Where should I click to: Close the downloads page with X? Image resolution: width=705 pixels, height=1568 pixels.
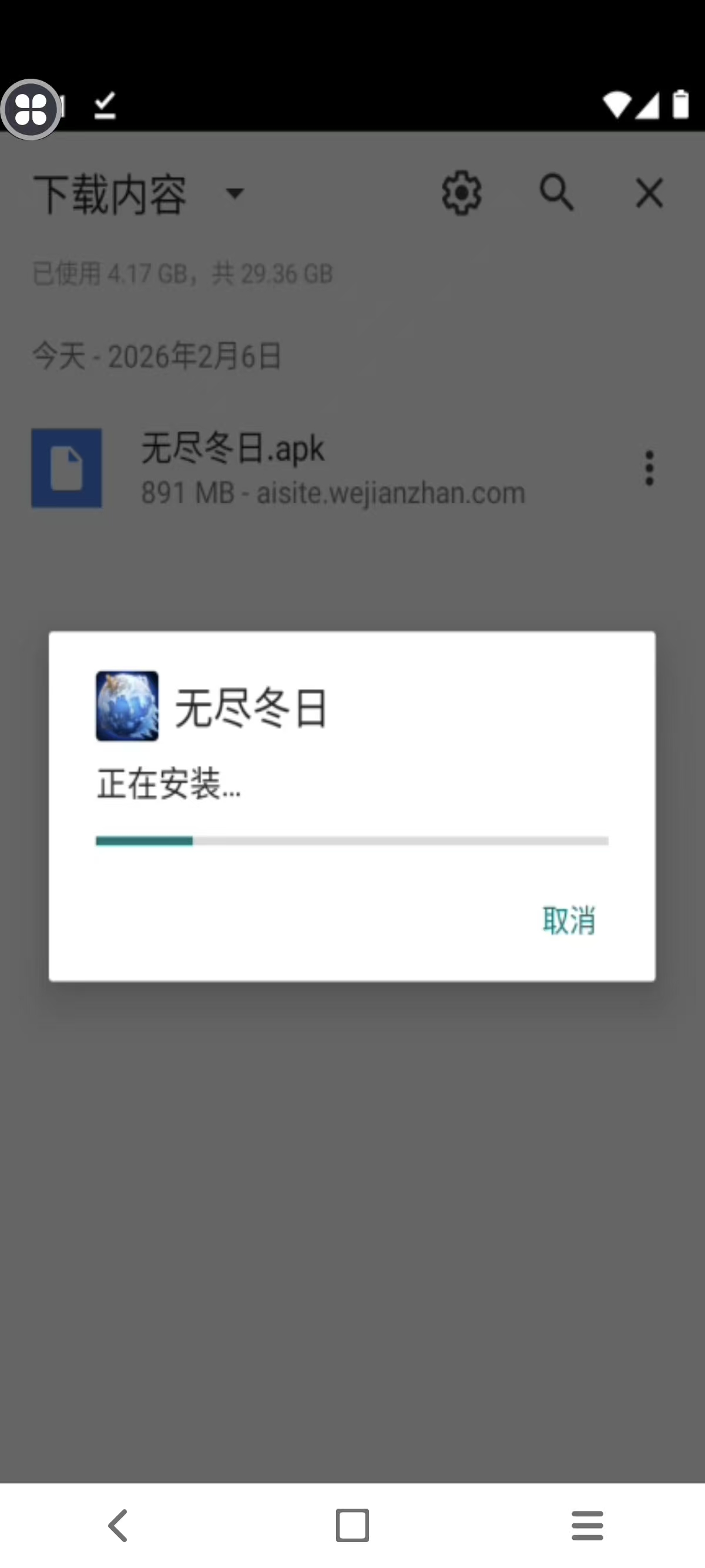coord(649,194)
